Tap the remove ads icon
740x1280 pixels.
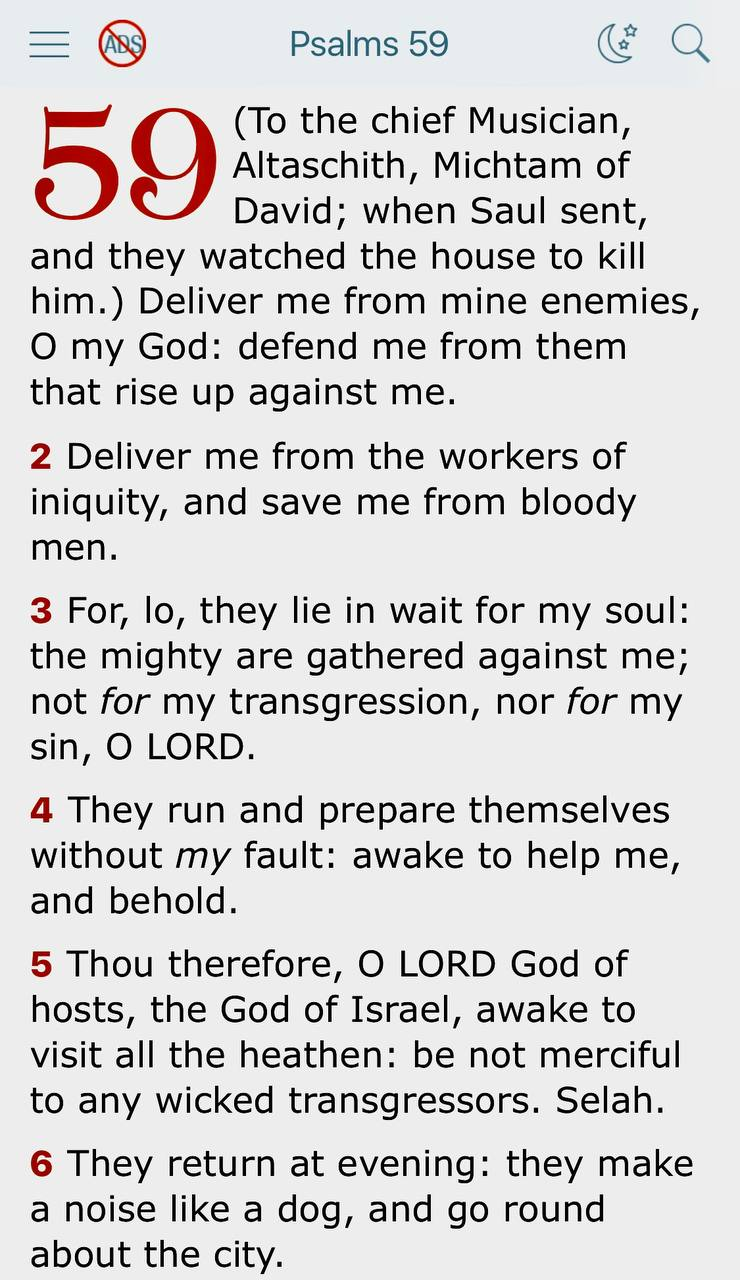[122, 44]
